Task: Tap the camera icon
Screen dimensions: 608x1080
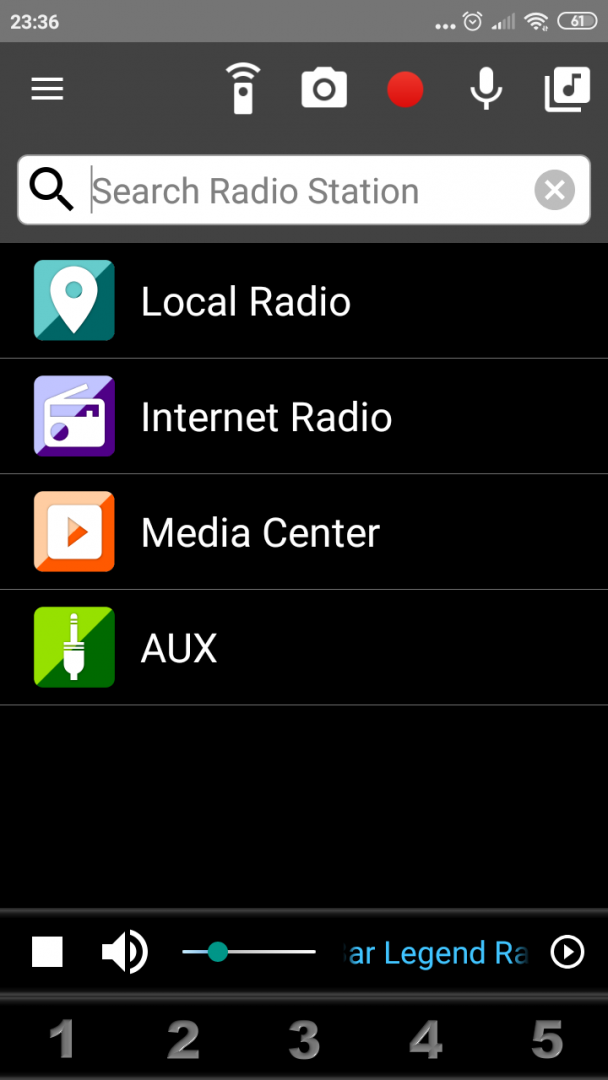Action: [324, 90]
